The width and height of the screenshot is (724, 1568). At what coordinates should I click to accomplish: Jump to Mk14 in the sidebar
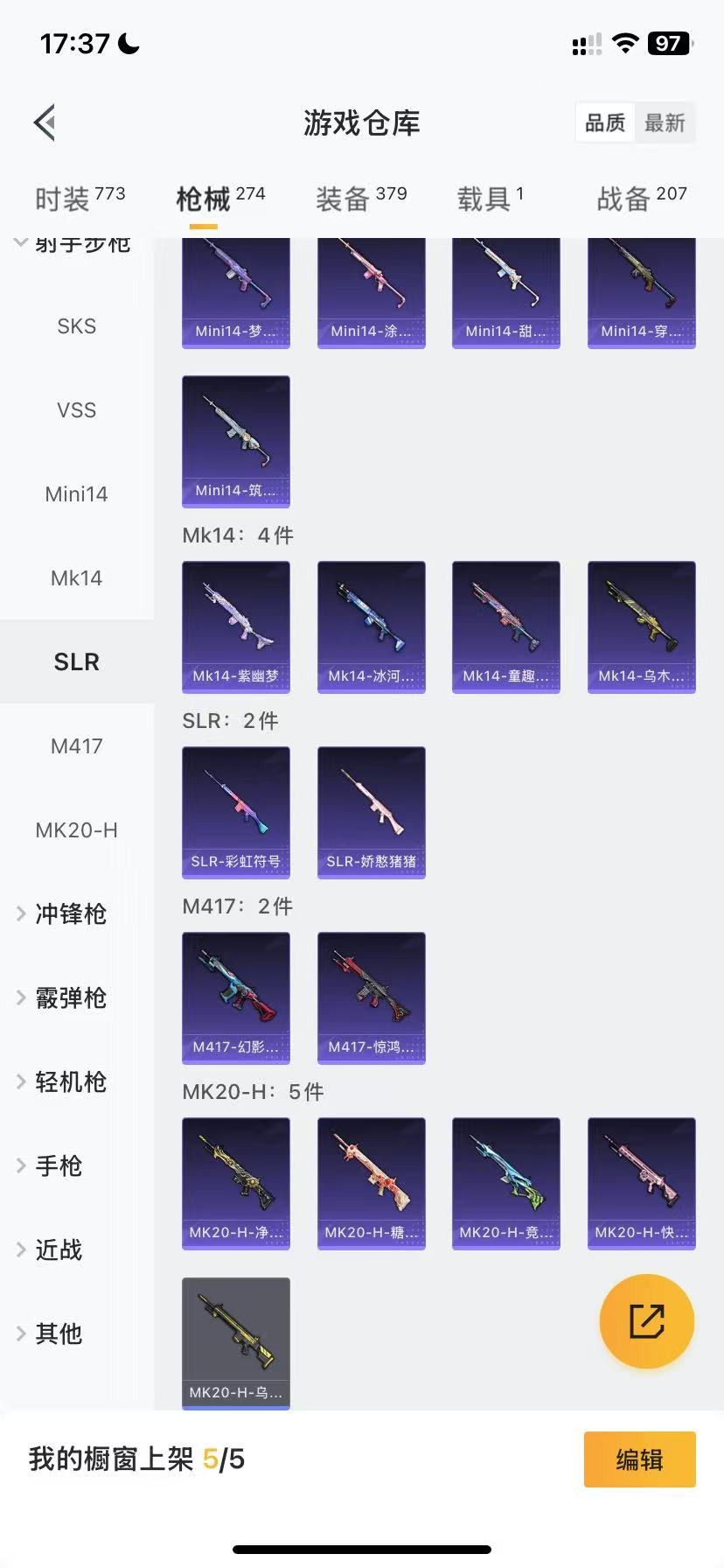[77, 578]
